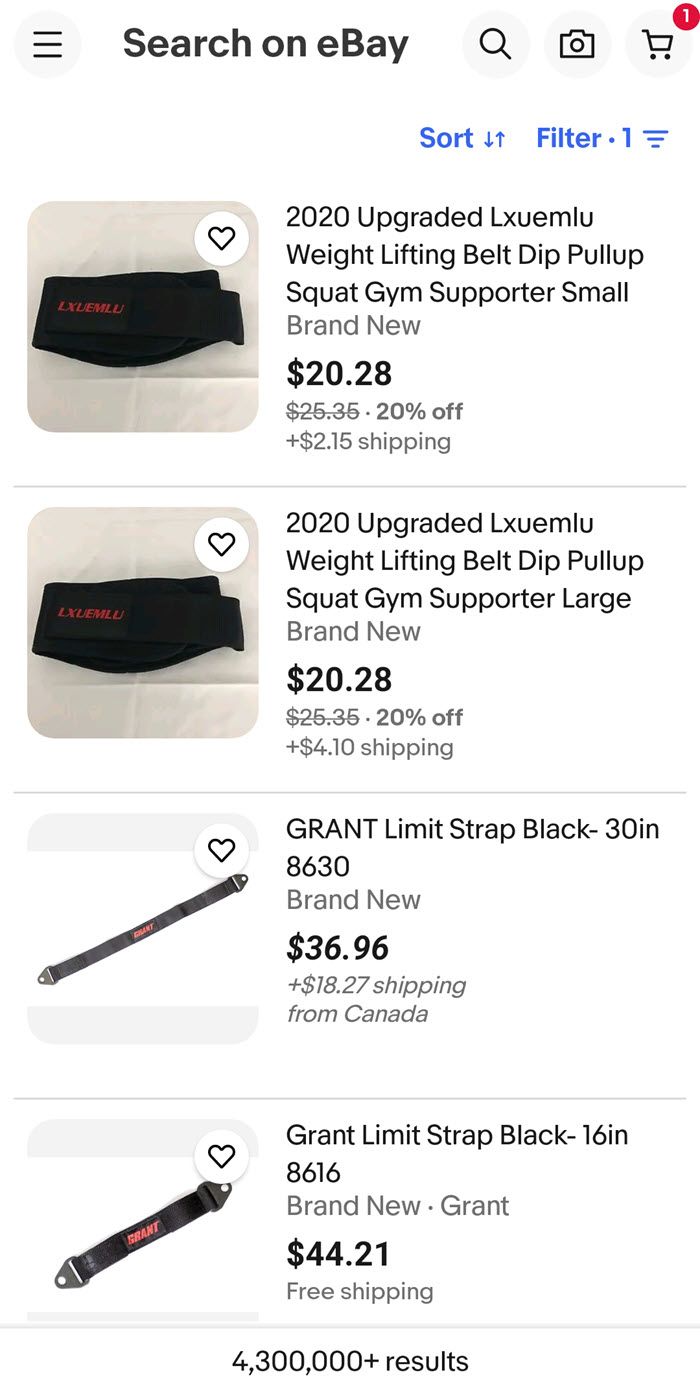Search by image with the camera icon
The image size is (700, 1392).
pos(577,45)
